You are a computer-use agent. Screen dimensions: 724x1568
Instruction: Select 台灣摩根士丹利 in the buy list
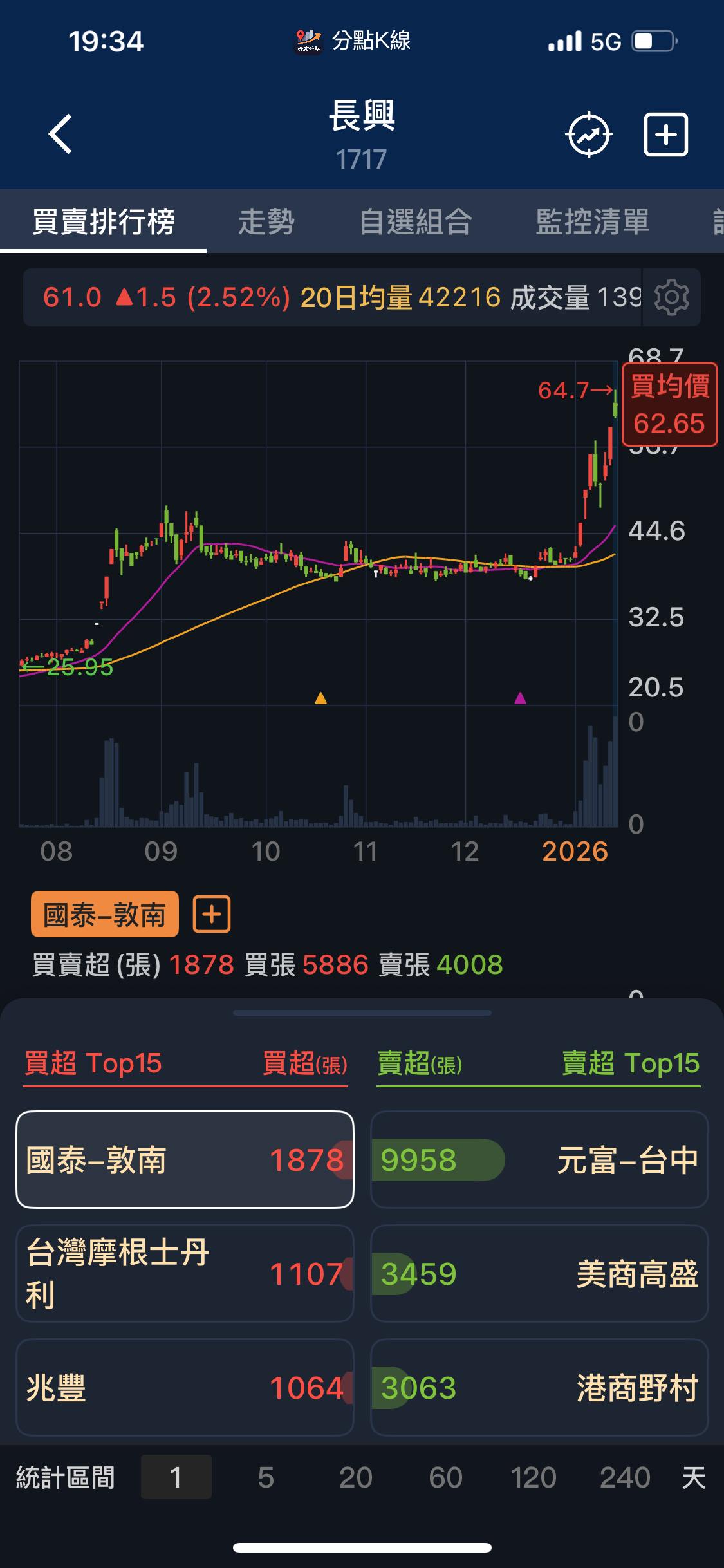[185, 1273]
